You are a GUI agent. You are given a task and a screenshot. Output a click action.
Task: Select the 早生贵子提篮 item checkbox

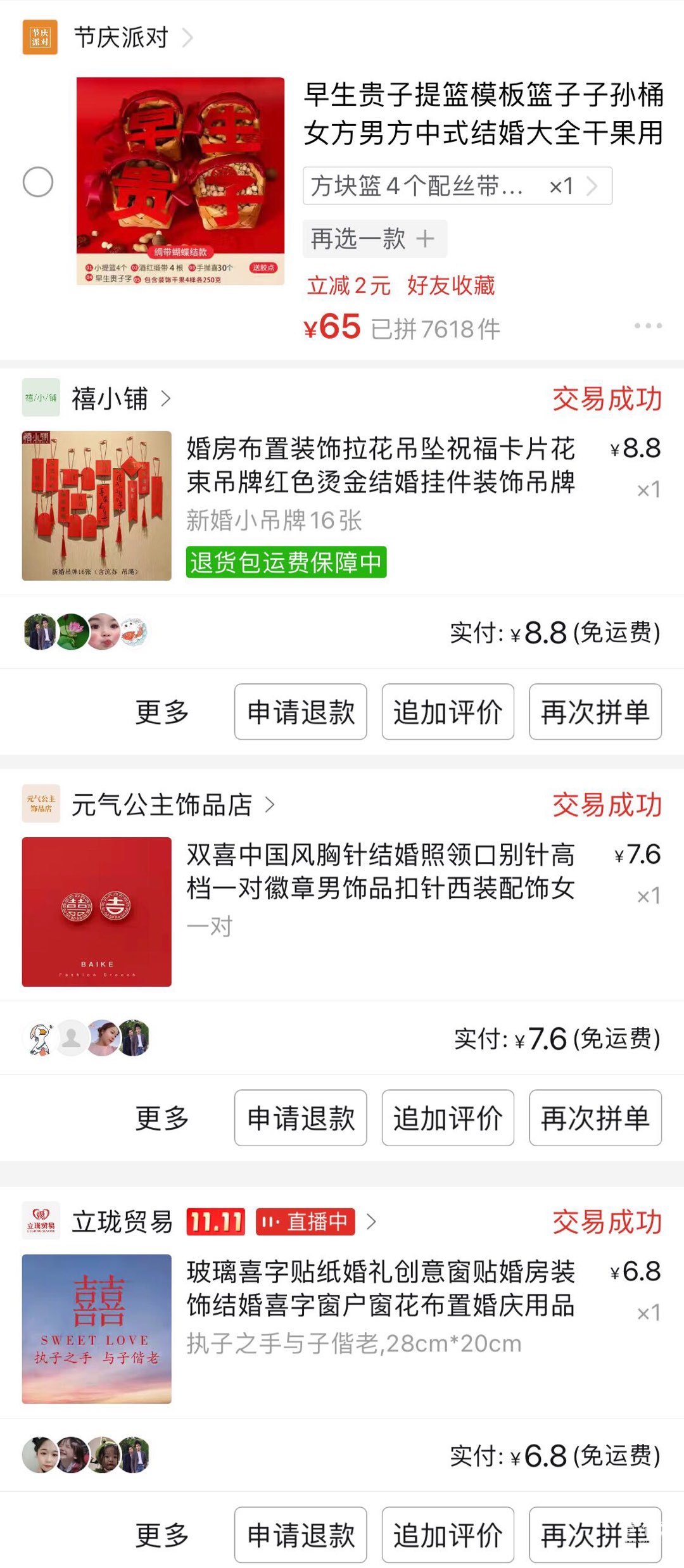pyautogui.click(x=38, y=182)
